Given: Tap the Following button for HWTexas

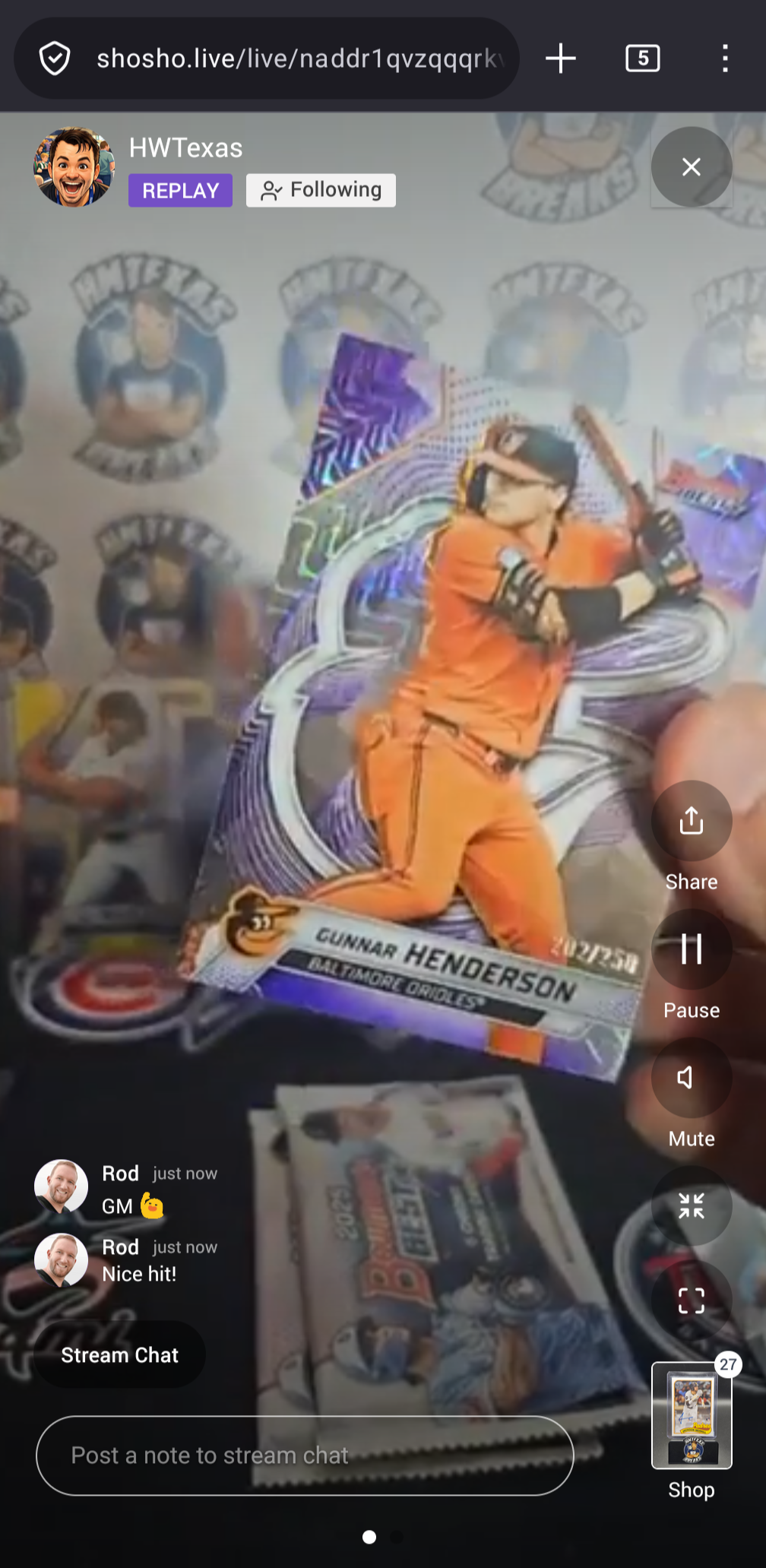Looking at the screenshot, I should coord(321,190).
